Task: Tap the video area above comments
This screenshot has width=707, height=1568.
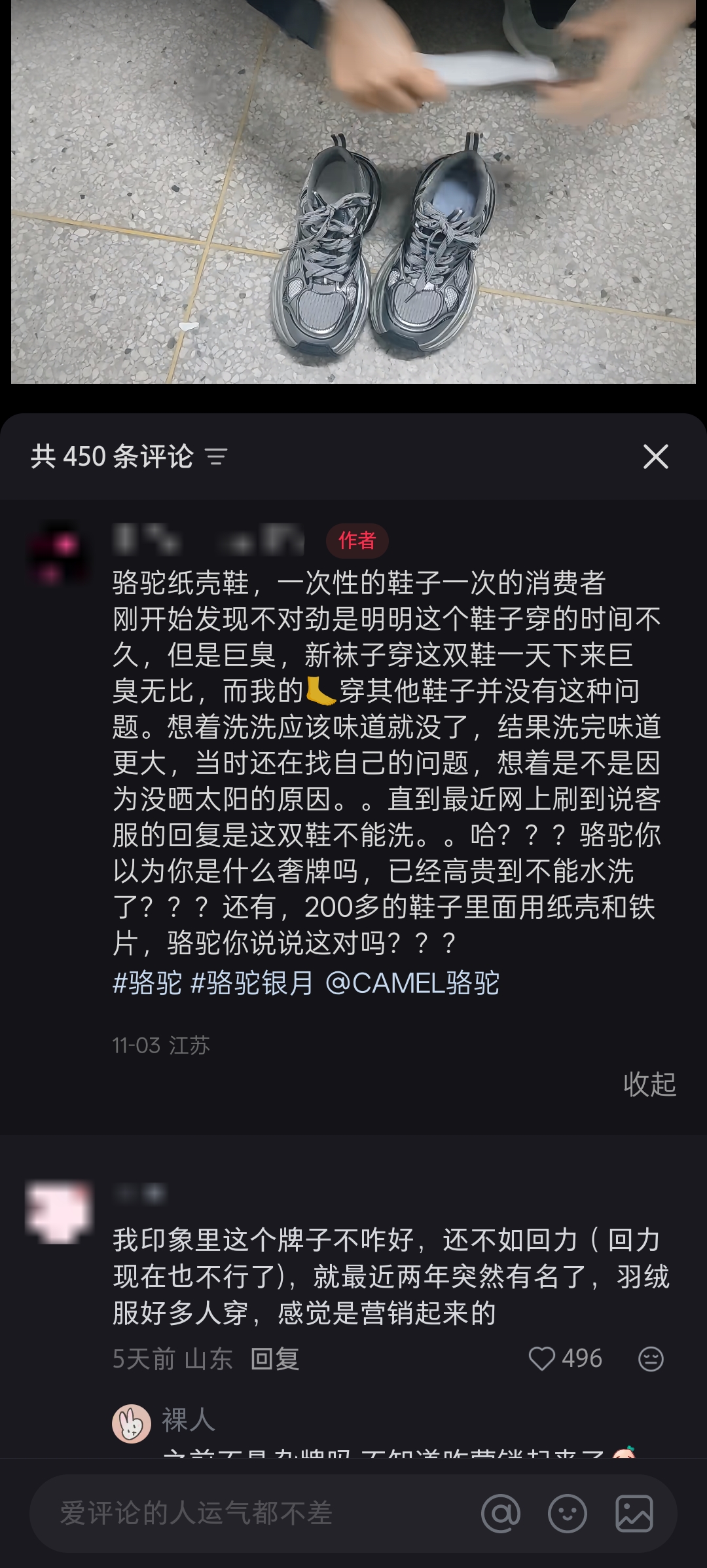Action: click(x=353, y=196)
